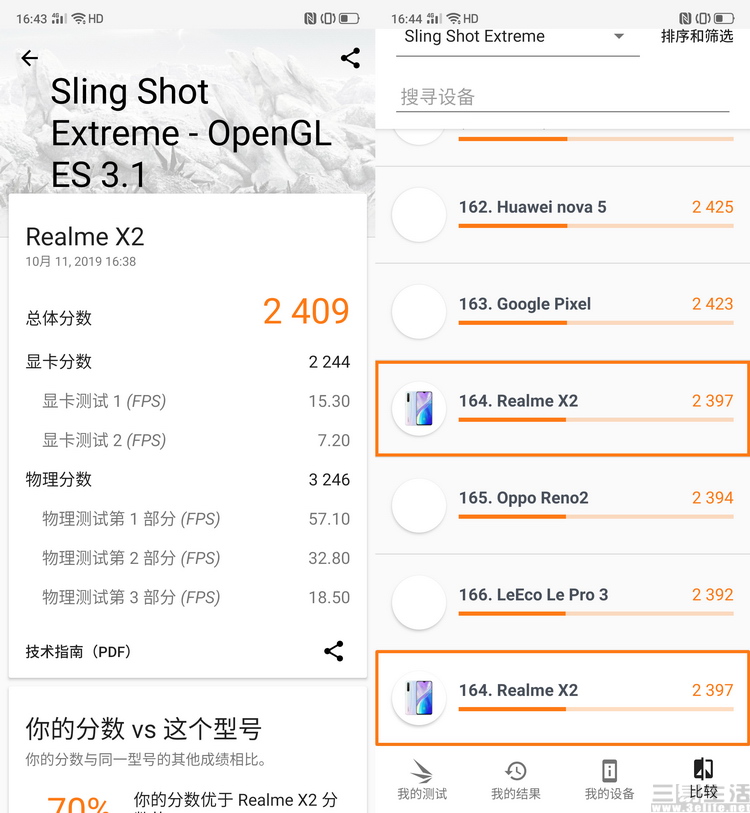
Task: Go back using the arrow icon
Action: tap(30, 58)
